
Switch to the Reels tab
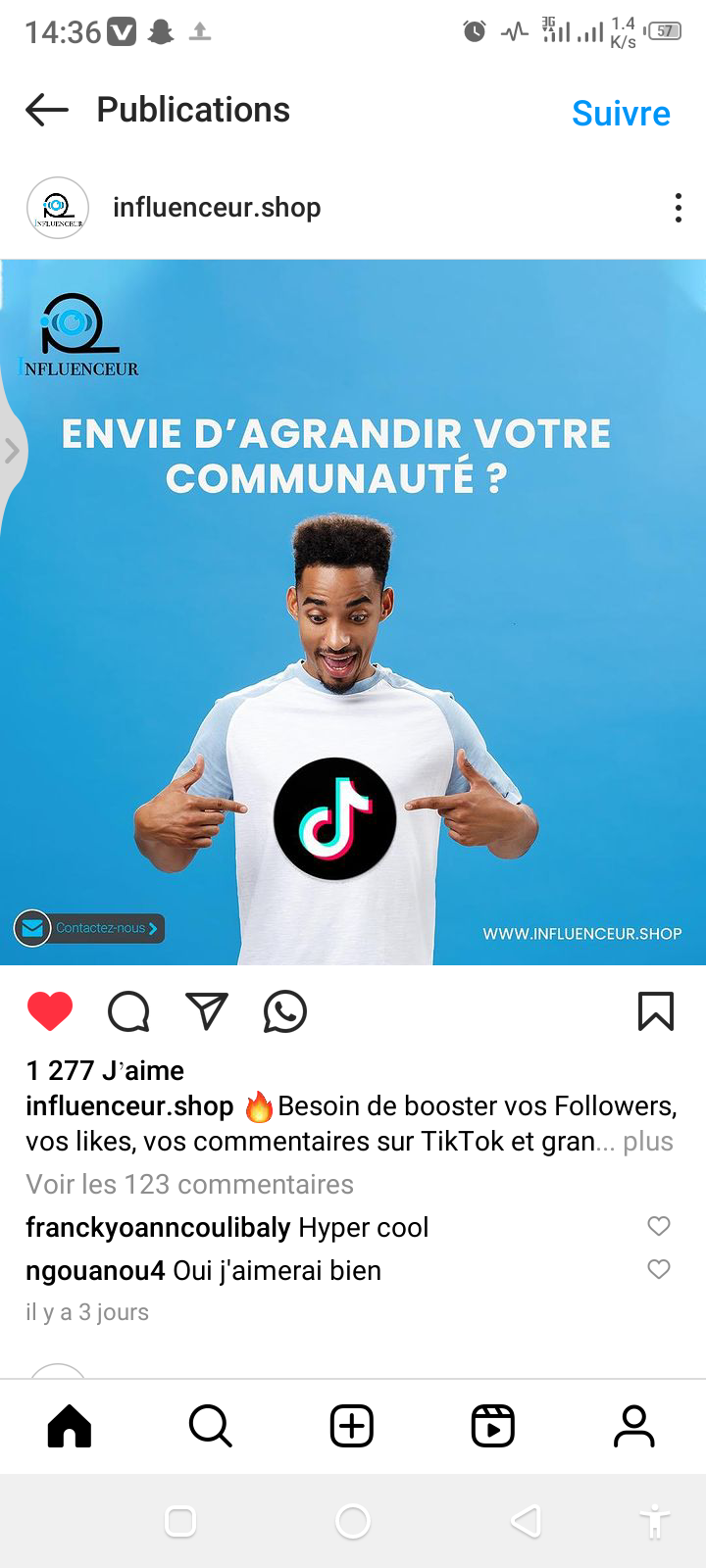tap(492, 1426)
